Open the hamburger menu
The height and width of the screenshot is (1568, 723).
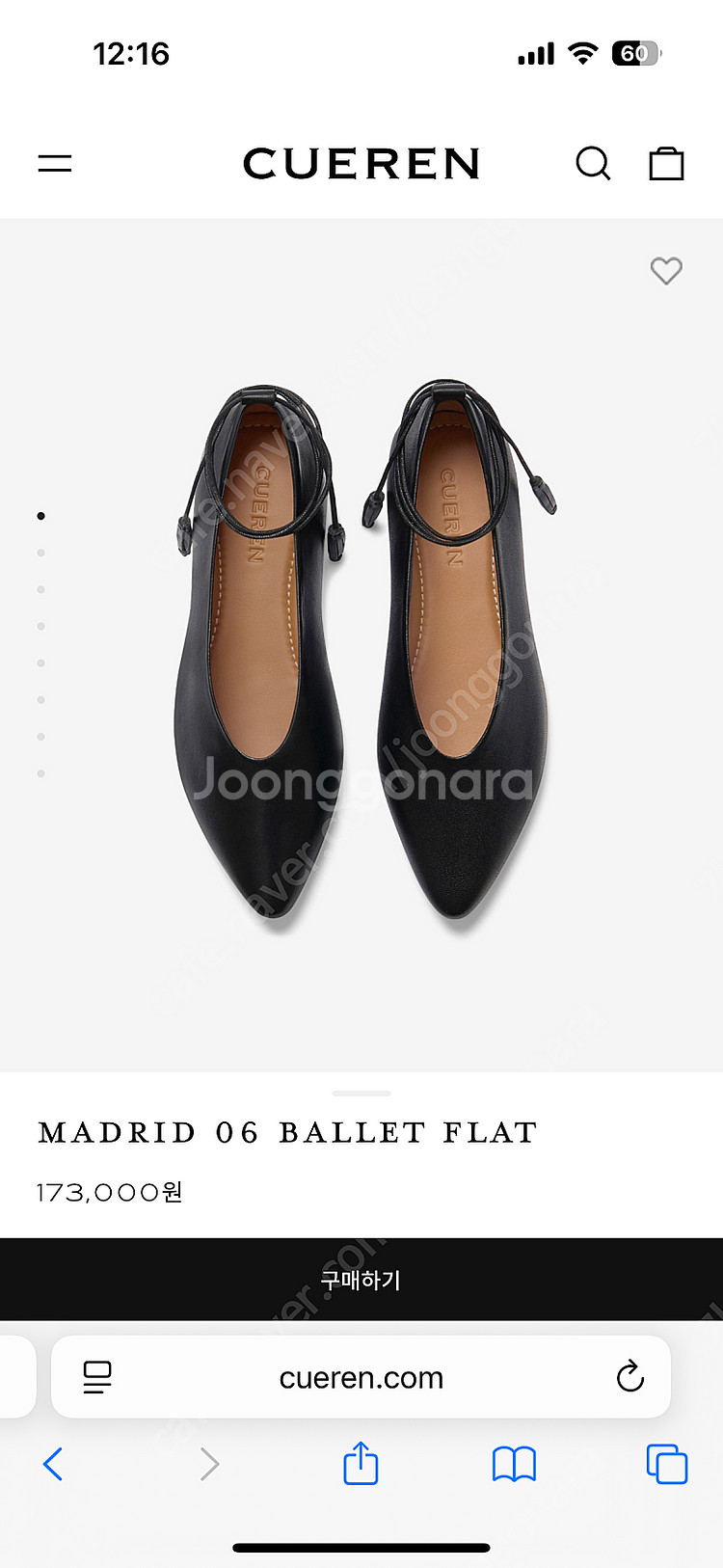point(55,164)
